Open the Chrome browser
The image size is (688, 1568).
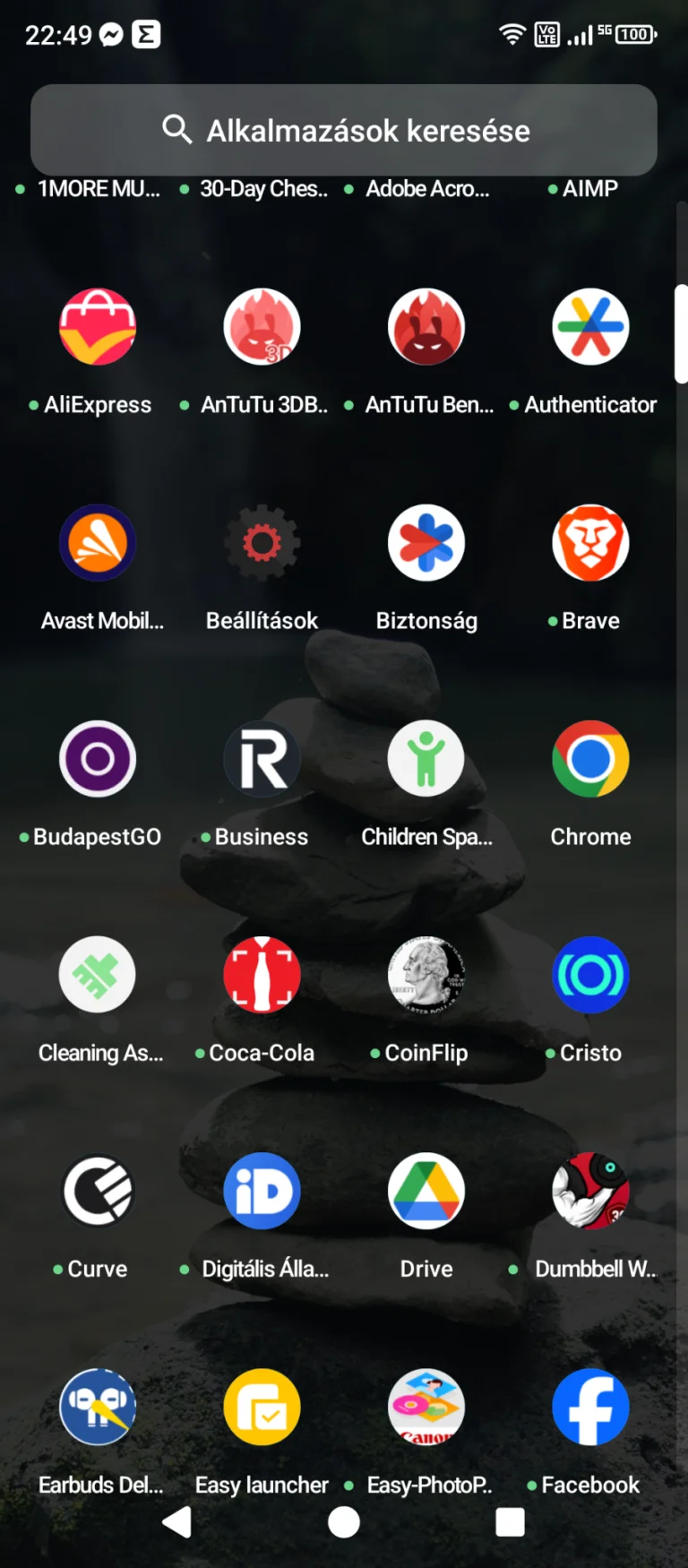(590, 759)
